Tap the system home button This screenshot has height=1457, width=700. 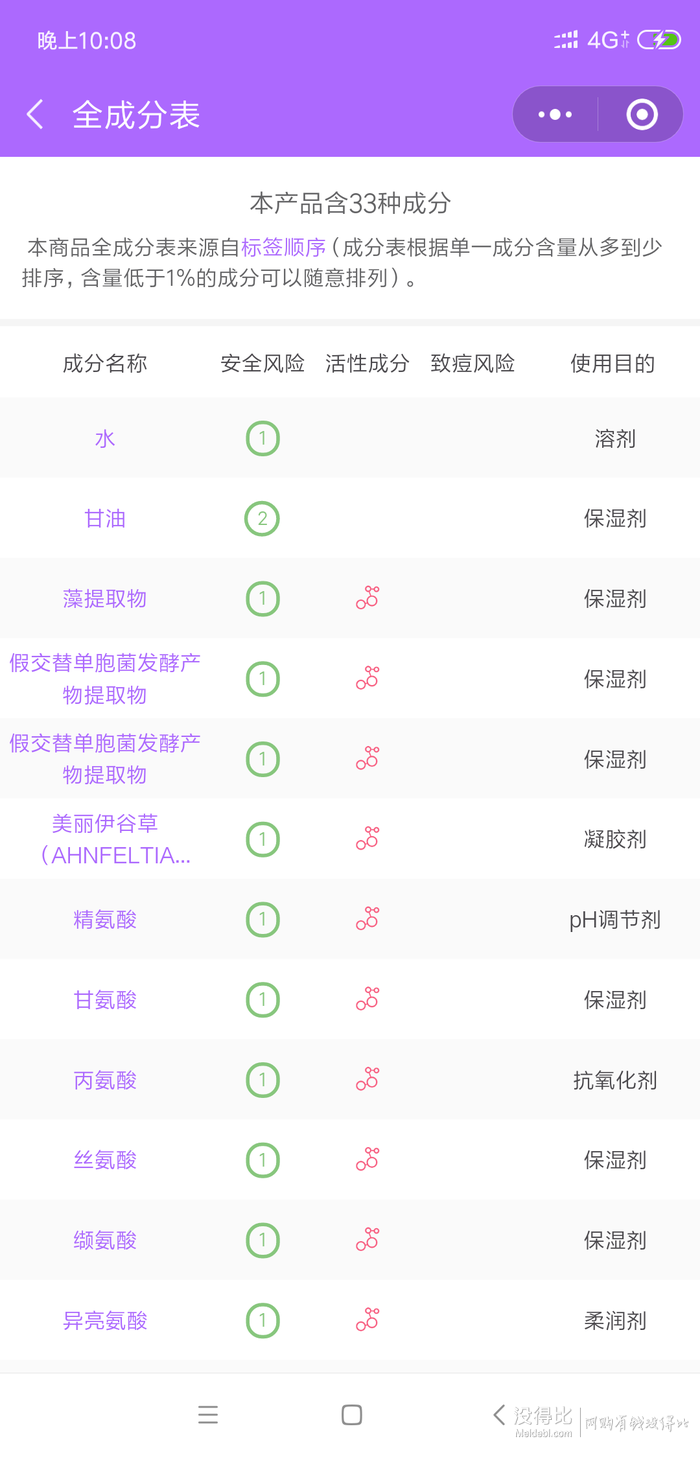[x=351, y=1414]
